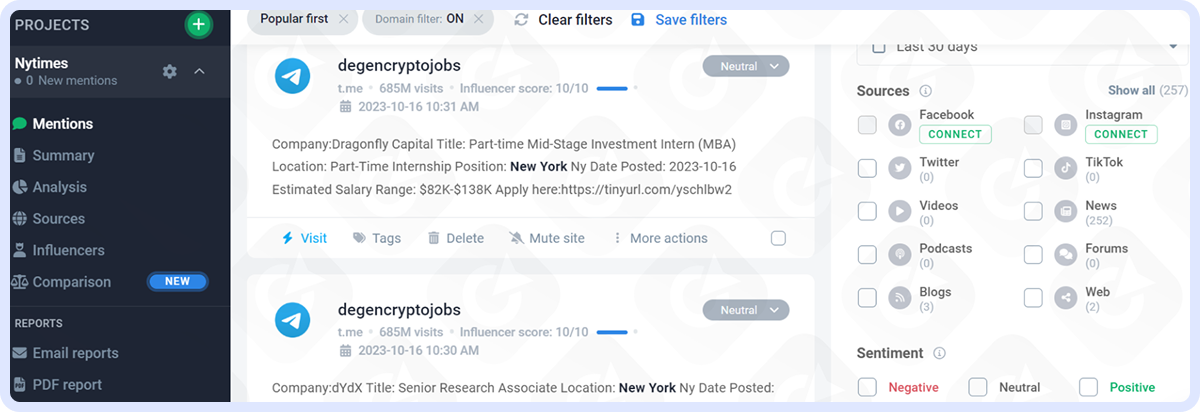This screenshot has height=412, width=1200.
Task: Open More actions on Dragonfly Capital mention
Action: point(659,238)
